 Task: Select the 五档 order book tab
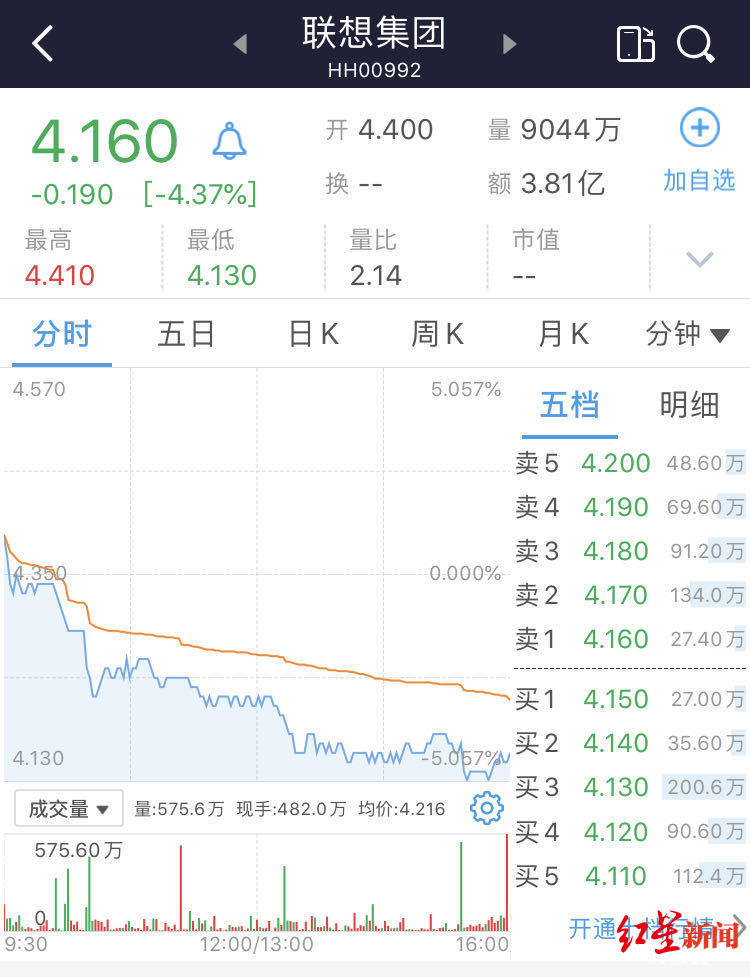(x=569, y=405)
